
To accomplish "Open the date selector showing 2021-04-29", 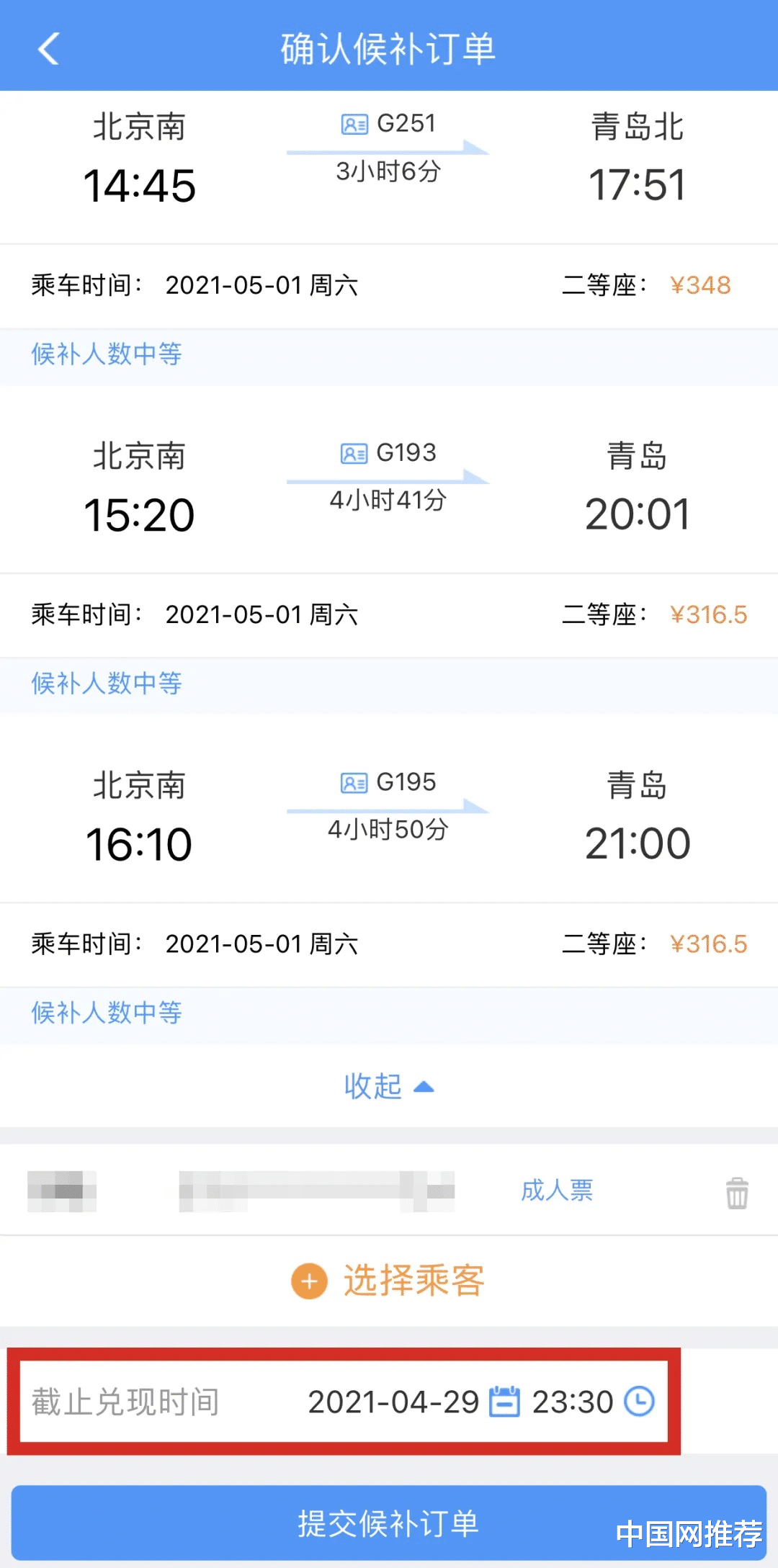I will (393, 1402).
